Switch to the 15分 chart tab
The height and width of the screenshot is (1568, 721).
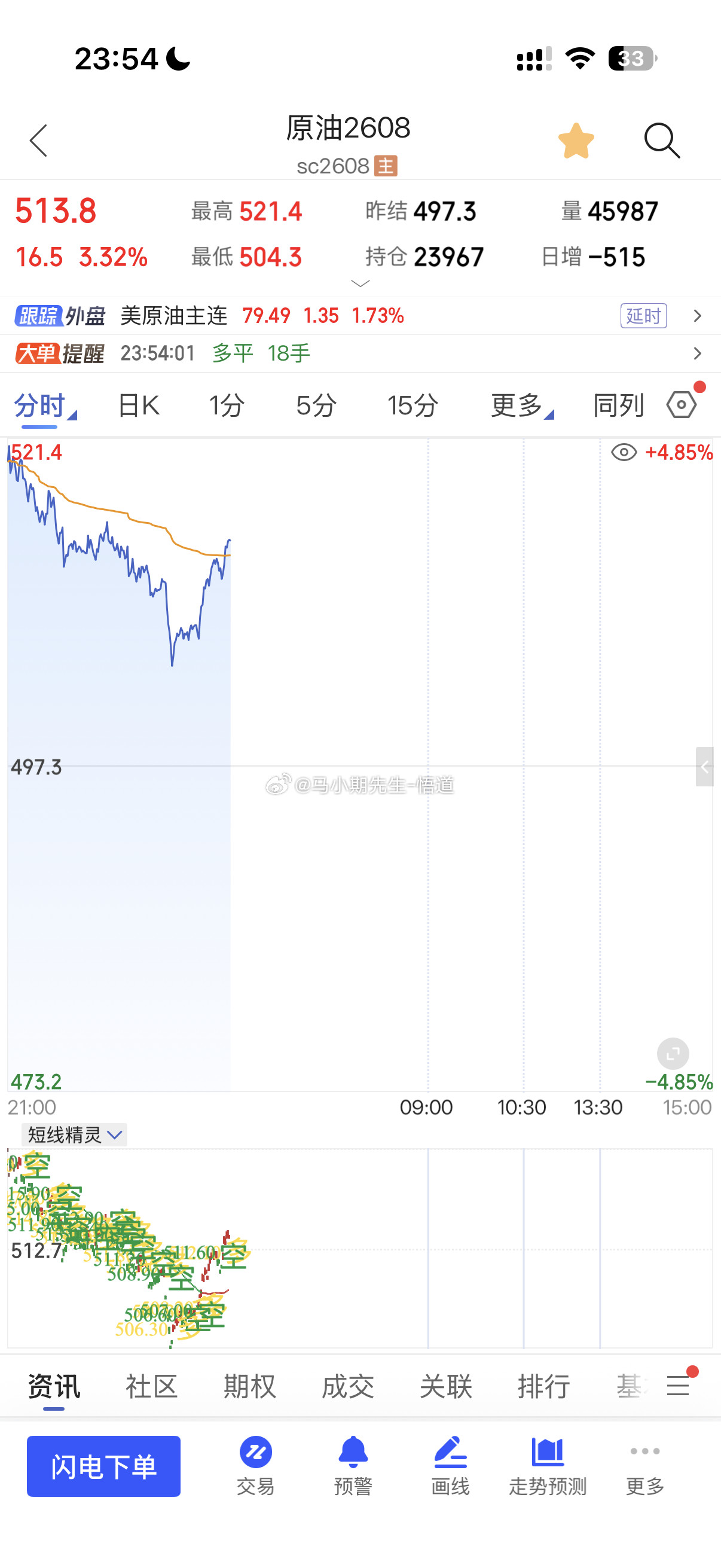coord(413,405)
